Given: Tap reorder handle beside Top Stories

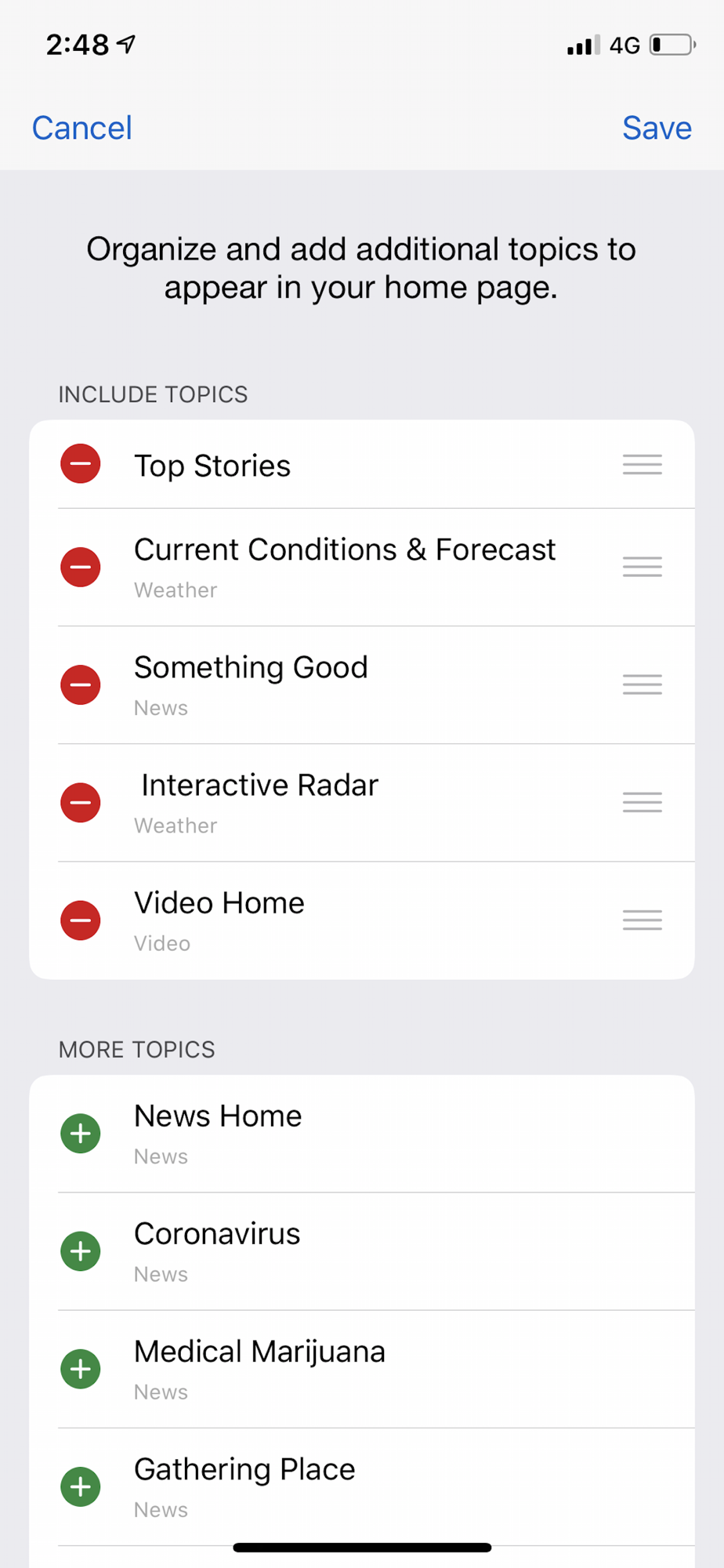Looking at the screenshot, I should [643, 464].
